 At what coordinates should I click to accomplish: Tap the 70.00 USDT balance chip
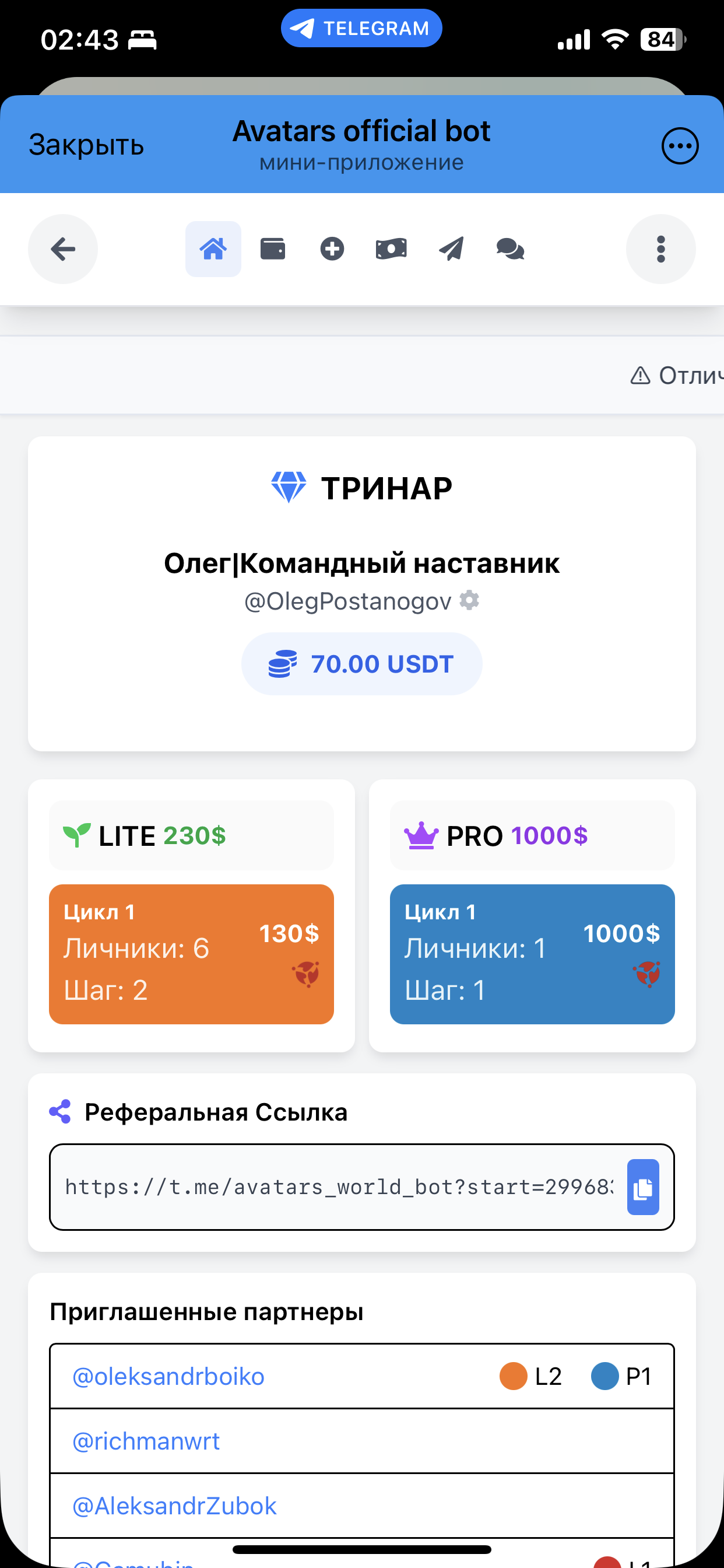361,664
